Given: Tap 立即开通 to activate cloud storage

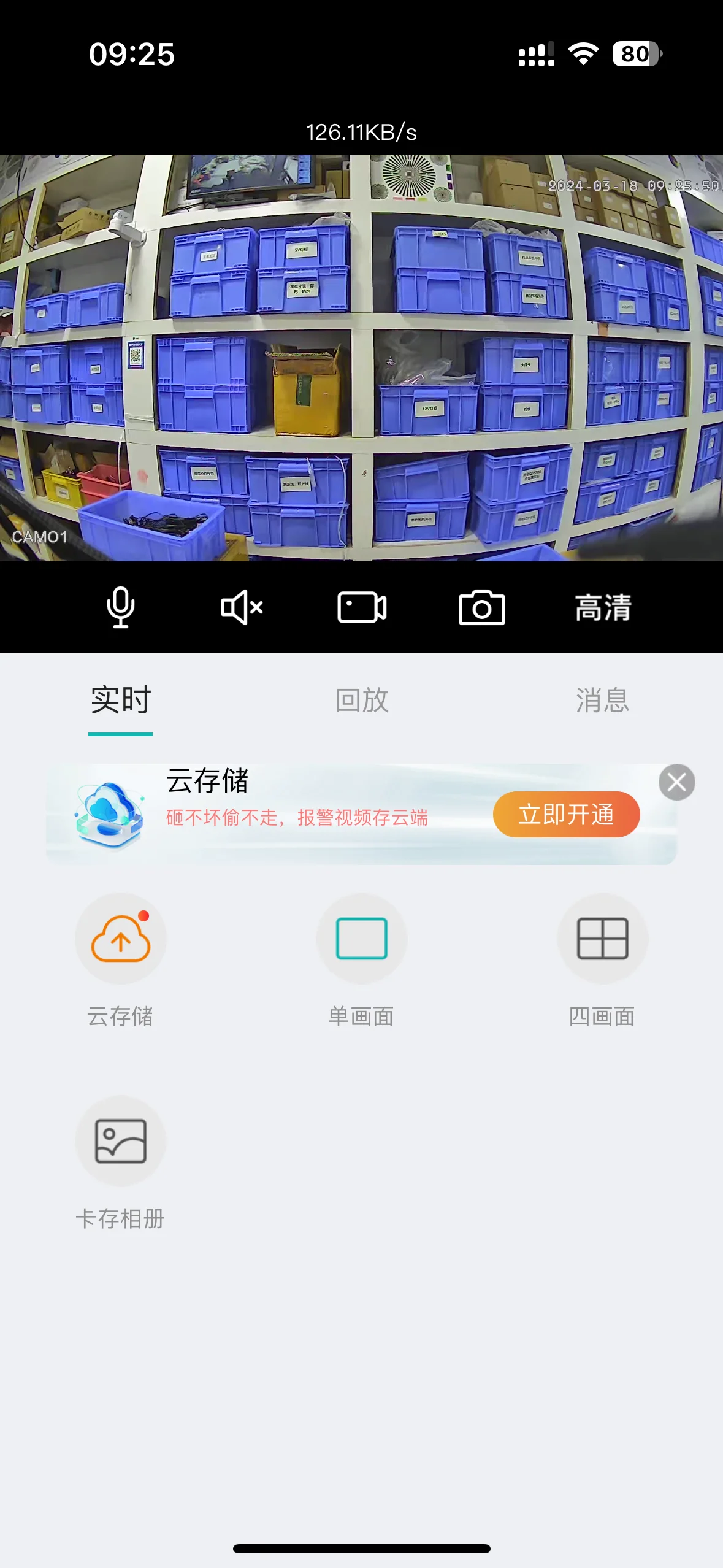Looking at the screenshot, I should 565,814.
